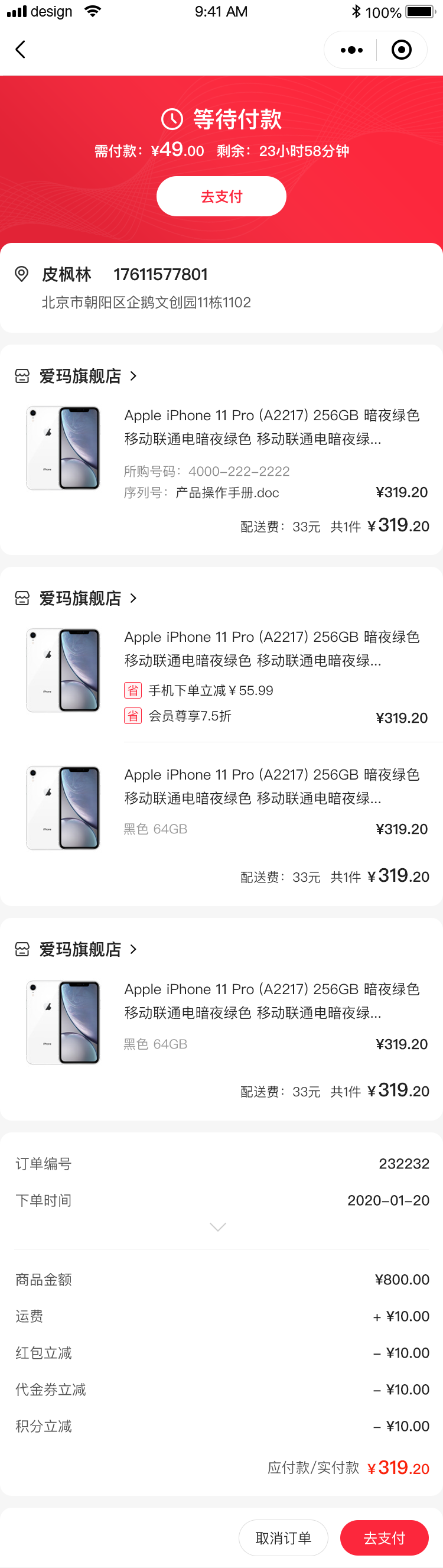Cancel the order with 取消订单
The image size is (443, 1568).
click(x=283, y=1538)
